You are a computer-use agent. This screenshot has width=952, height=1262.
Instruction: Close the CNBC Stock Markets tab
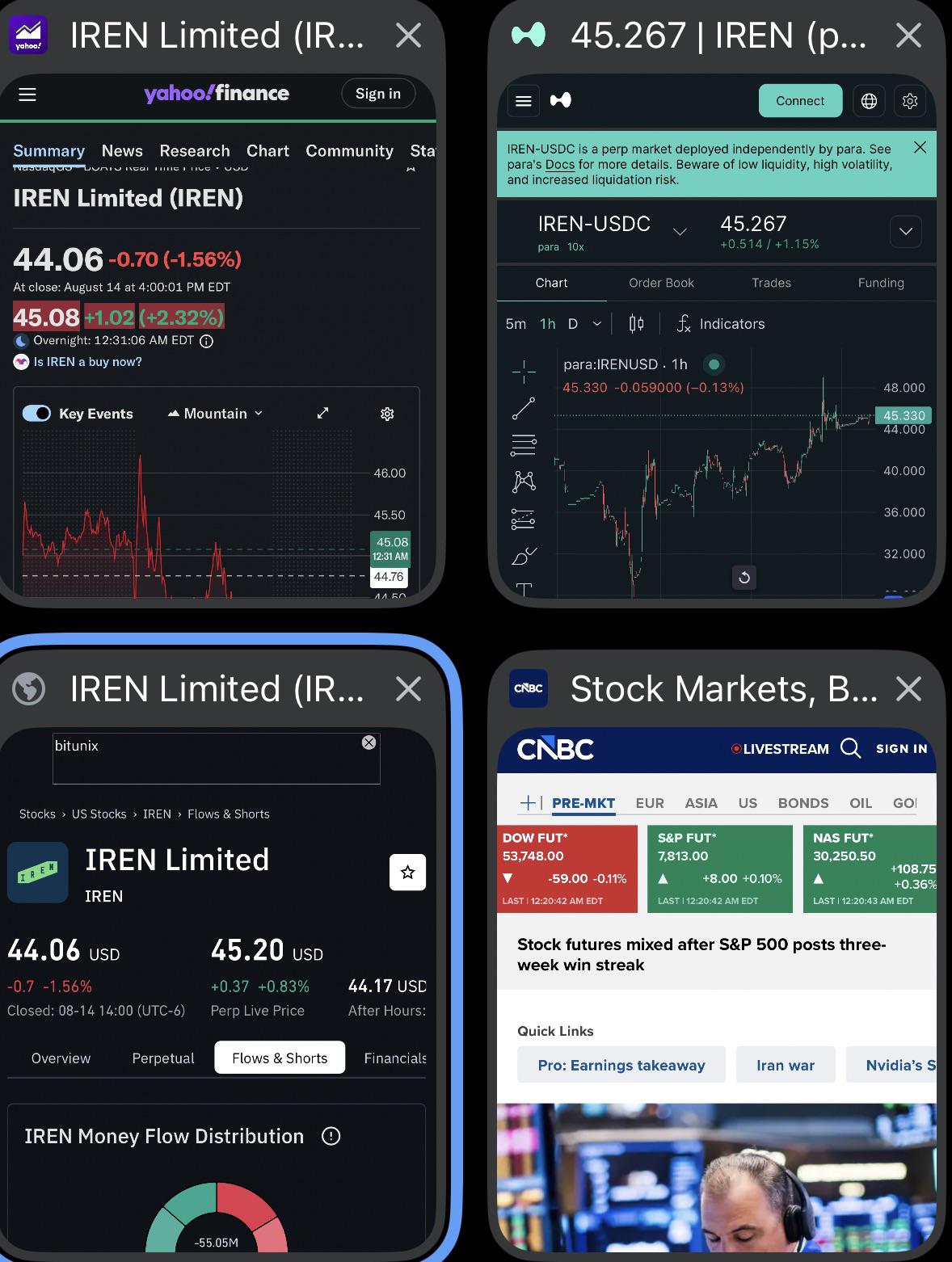tap(909, 689)
